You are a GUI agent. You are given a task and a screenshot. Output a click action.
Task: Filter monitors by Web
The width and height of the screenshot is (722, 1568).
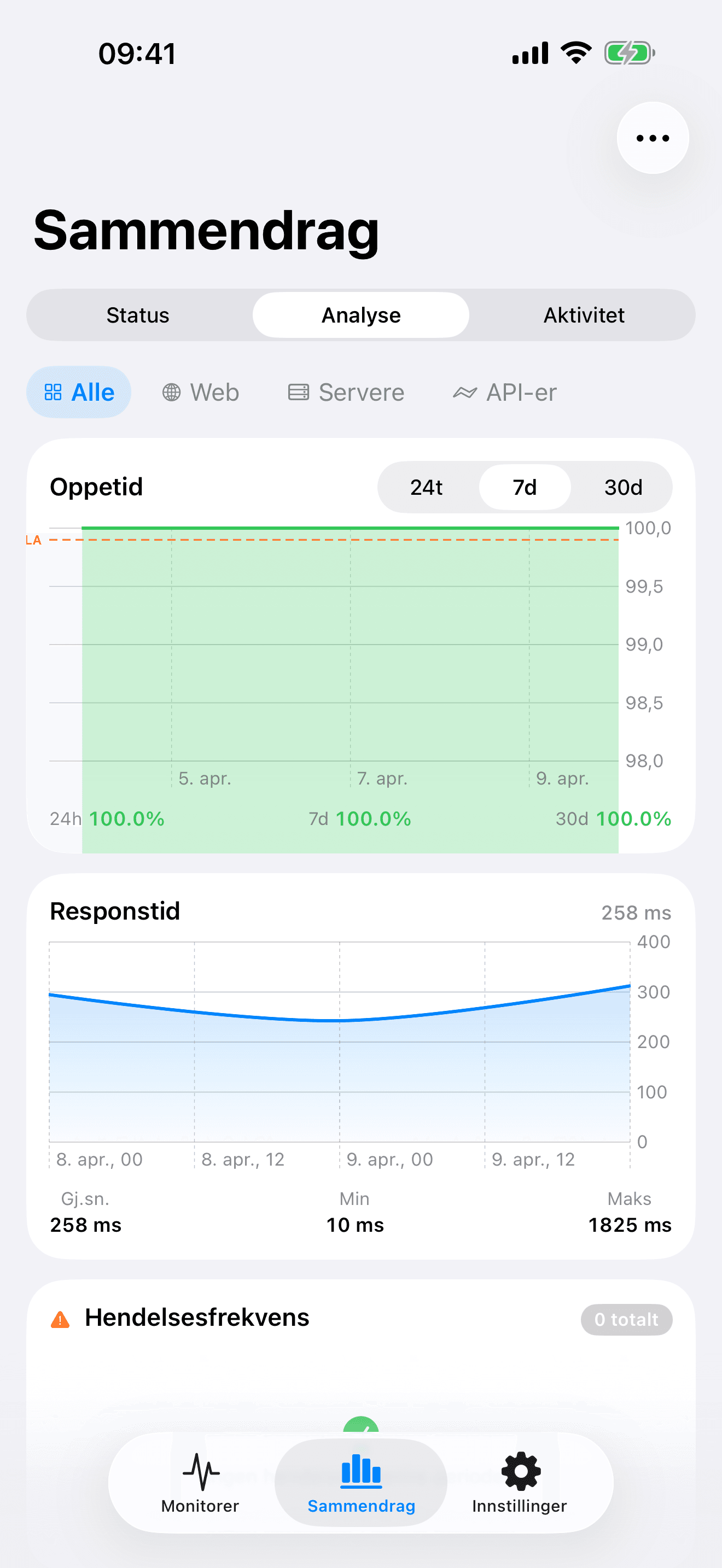(x=201, y=393)
